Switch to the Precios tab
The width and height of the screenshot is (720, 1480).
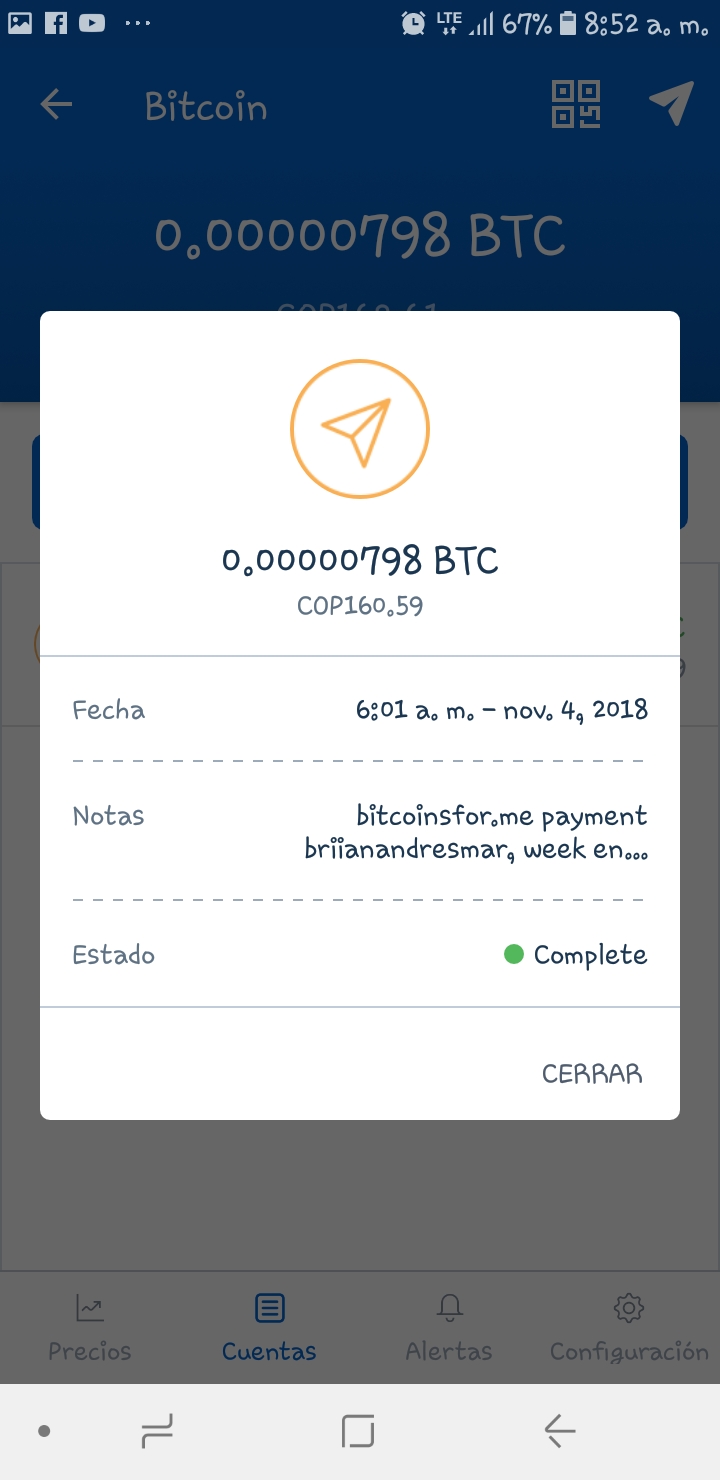(90, 1328)
